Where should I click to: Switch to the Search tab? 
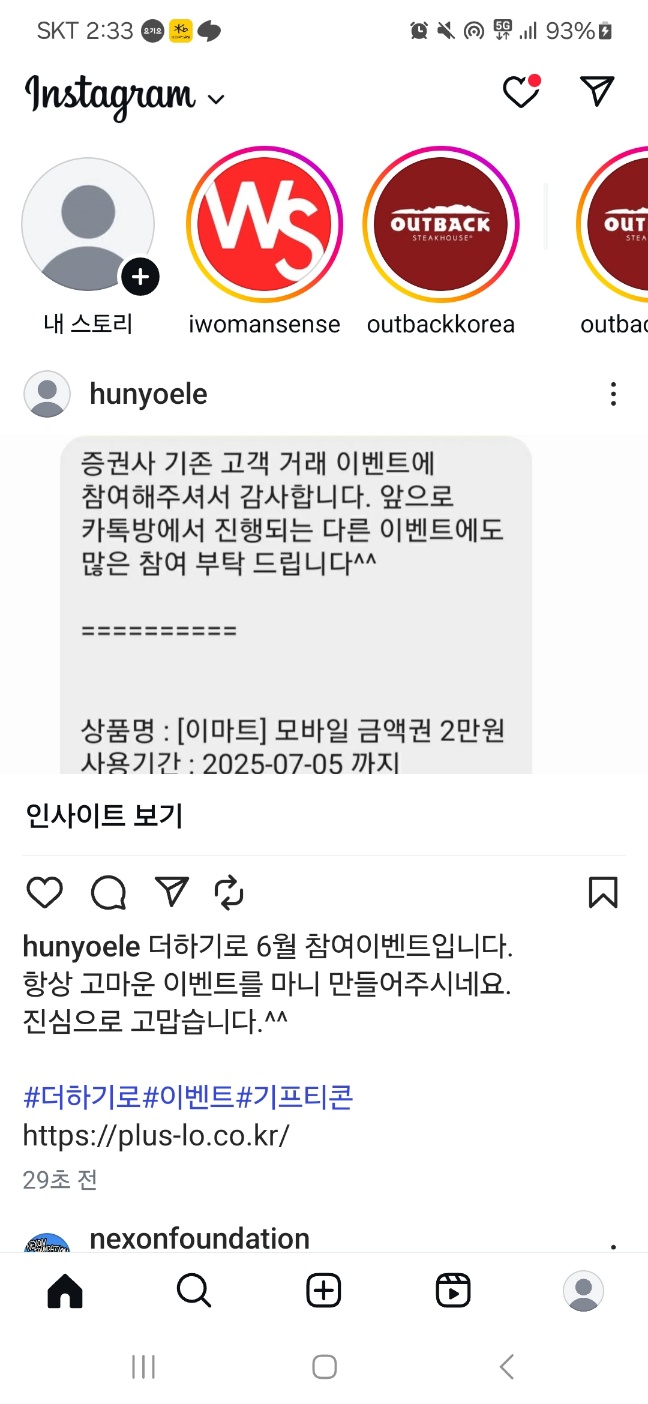click(194, 1291)
